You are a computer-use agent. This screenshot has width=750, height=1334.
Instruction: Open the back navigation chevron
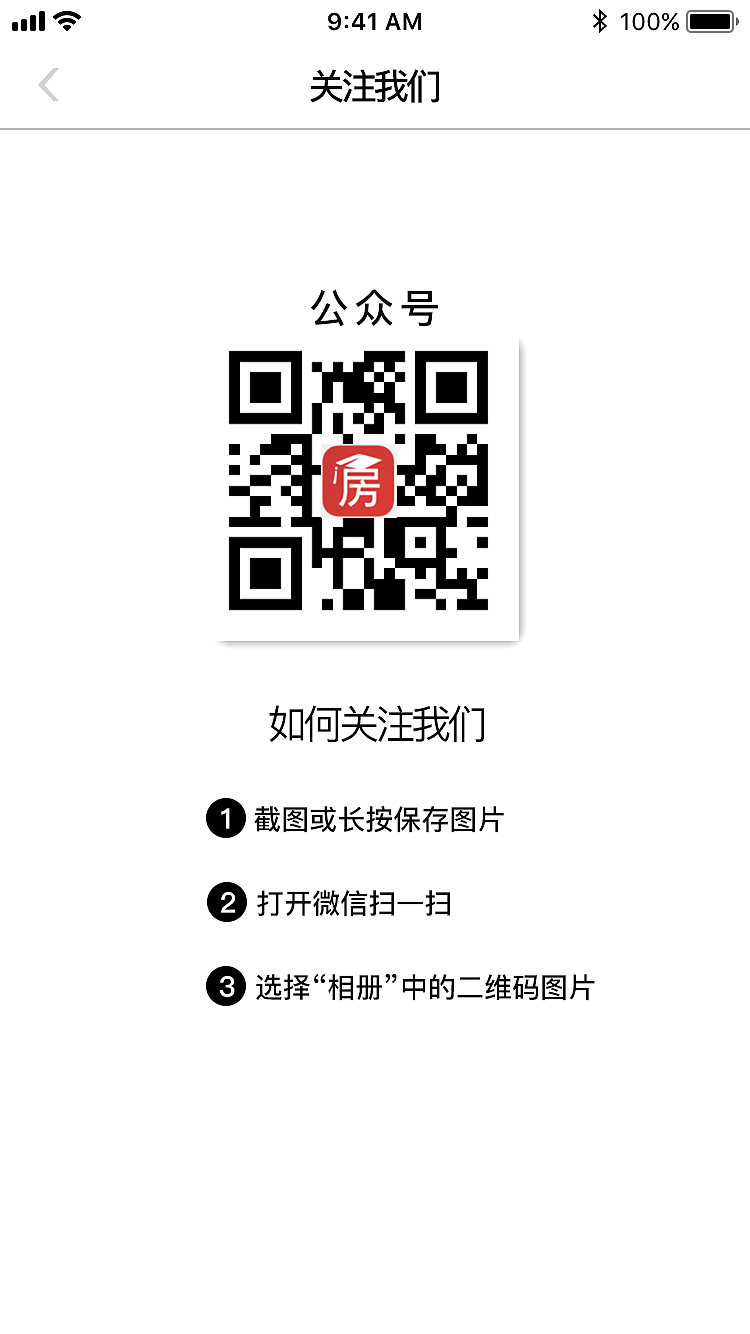point(48,85)
